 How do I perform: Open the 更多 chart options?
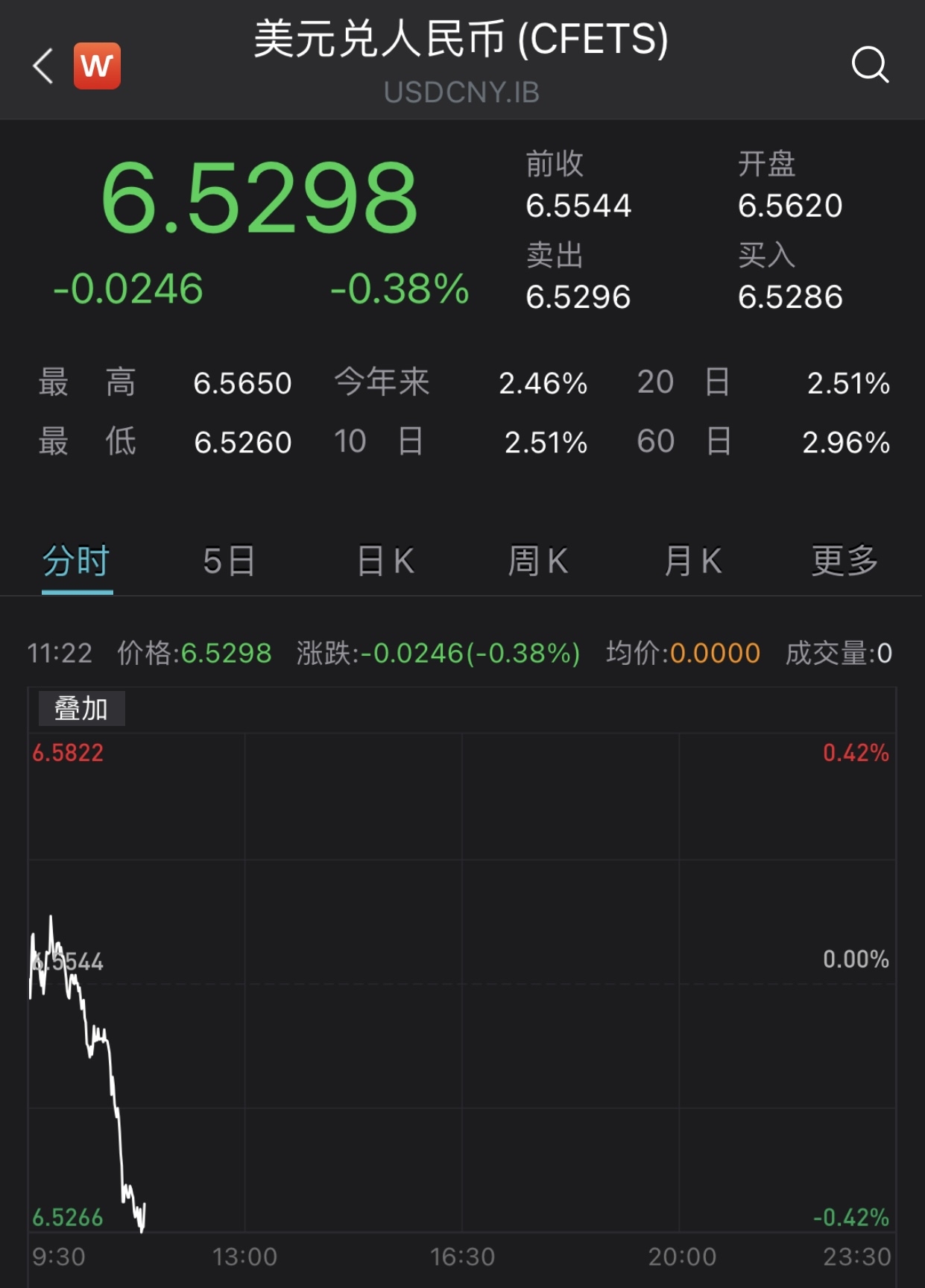pyautogui.click(x=845, y=561)
